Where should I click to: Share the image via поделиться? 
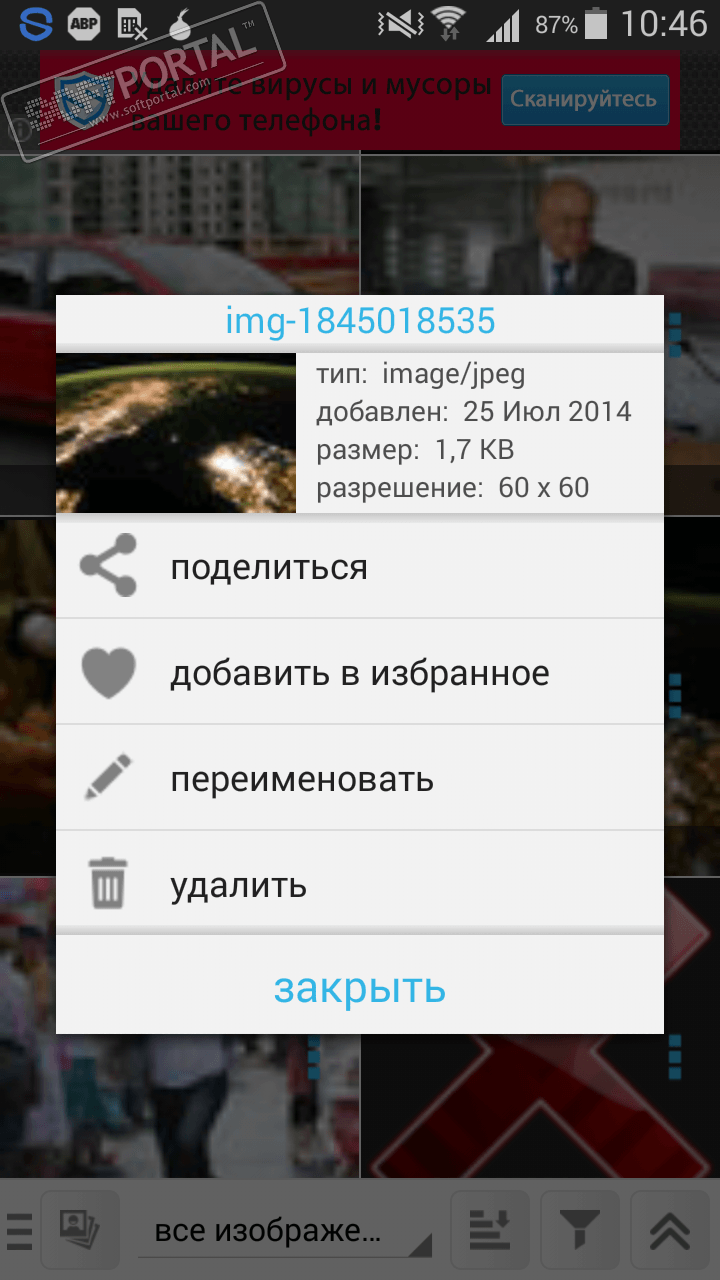[x=360, y=567]
